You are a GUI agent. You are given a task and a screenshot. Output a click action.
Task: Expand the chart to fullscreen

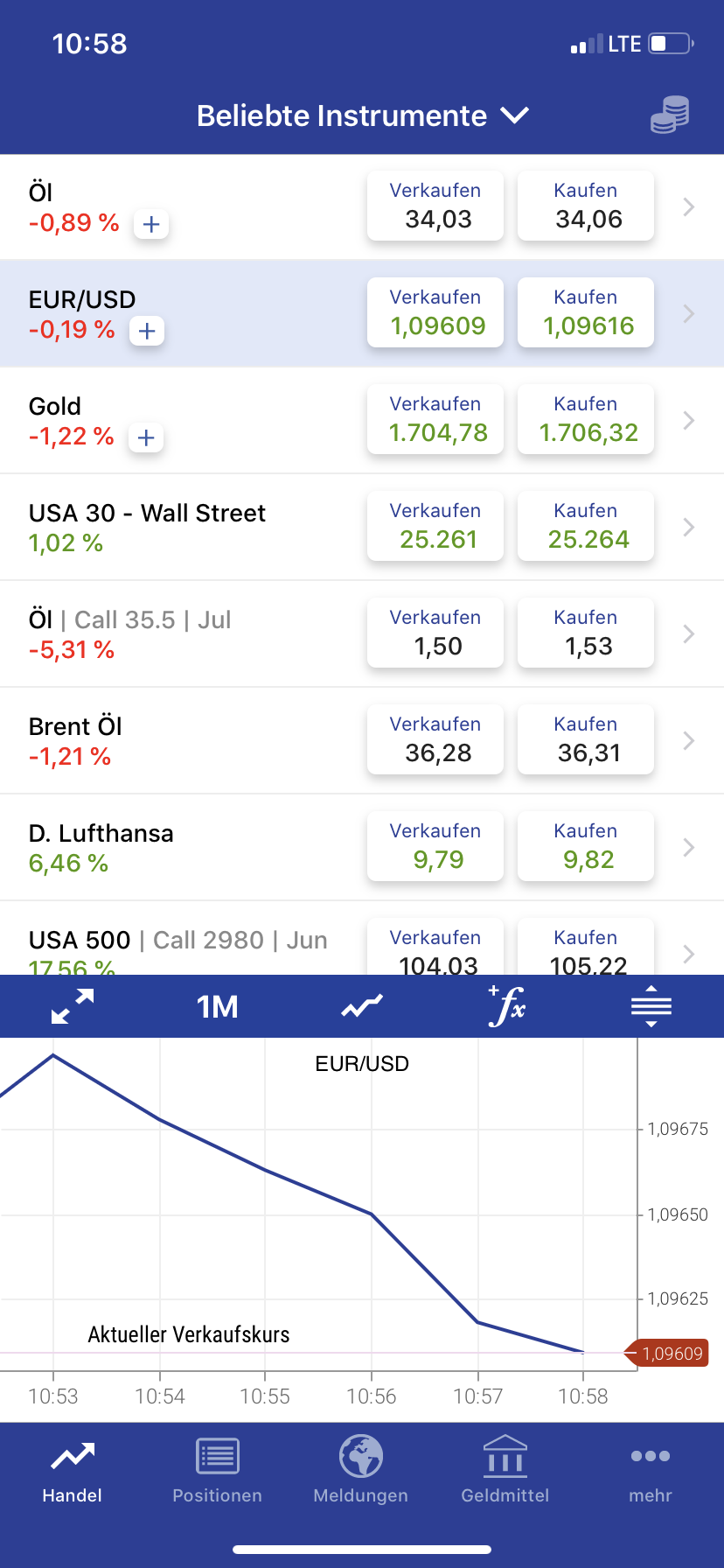click(73, 1006)
